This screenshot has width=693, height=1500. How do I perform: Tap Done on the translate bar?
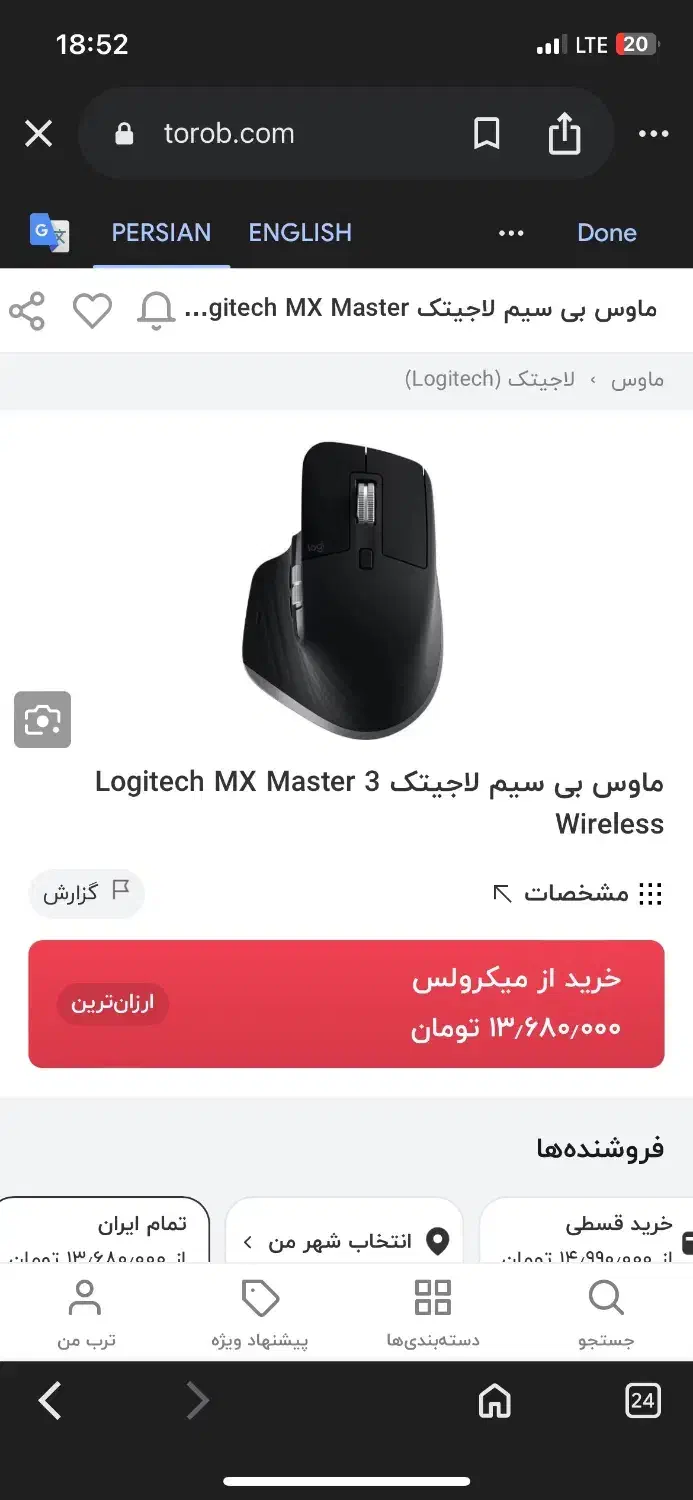pos(606,232)
